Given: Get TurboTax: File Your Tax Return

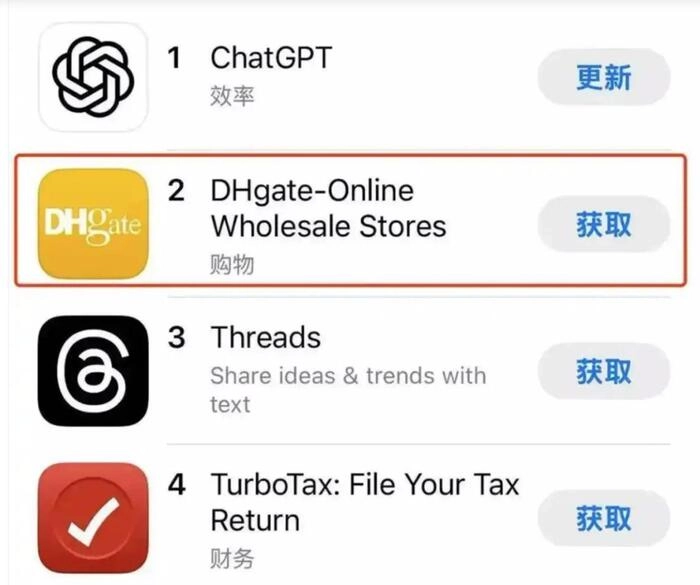Looking at the screenshot, I should tap(603, 518).
